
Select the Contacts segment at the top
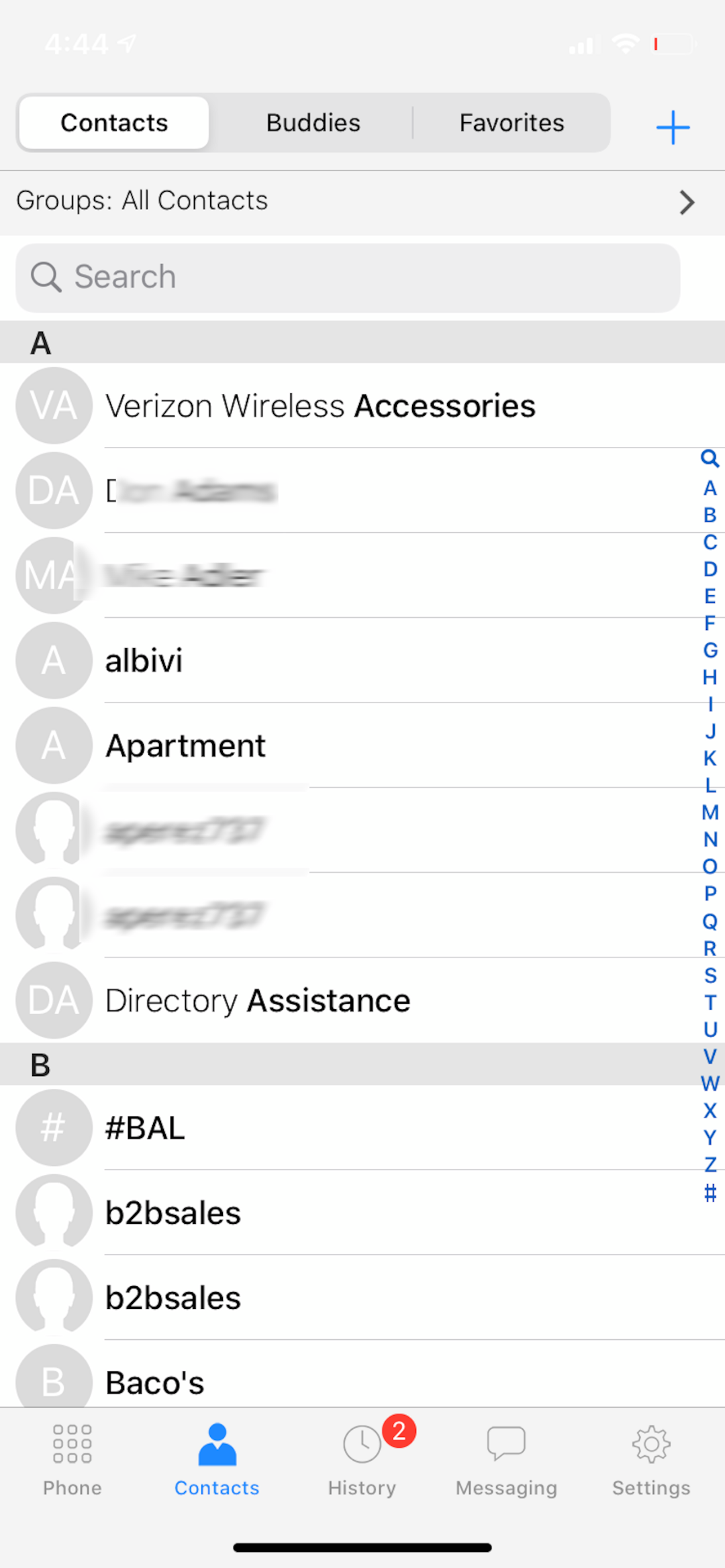click(114, 123)
